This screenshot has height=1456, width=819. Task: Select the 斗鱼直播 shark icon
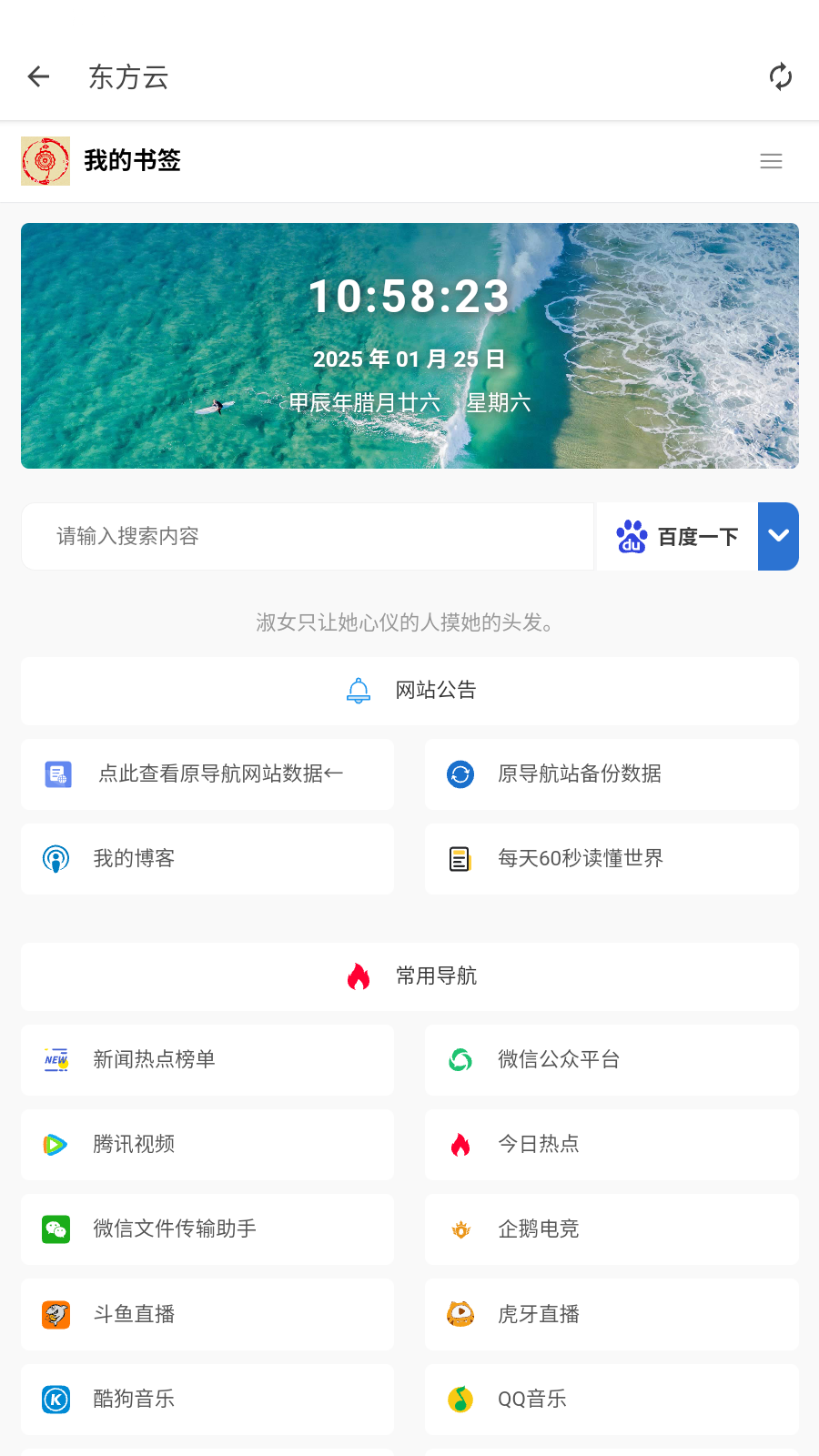56,1314
